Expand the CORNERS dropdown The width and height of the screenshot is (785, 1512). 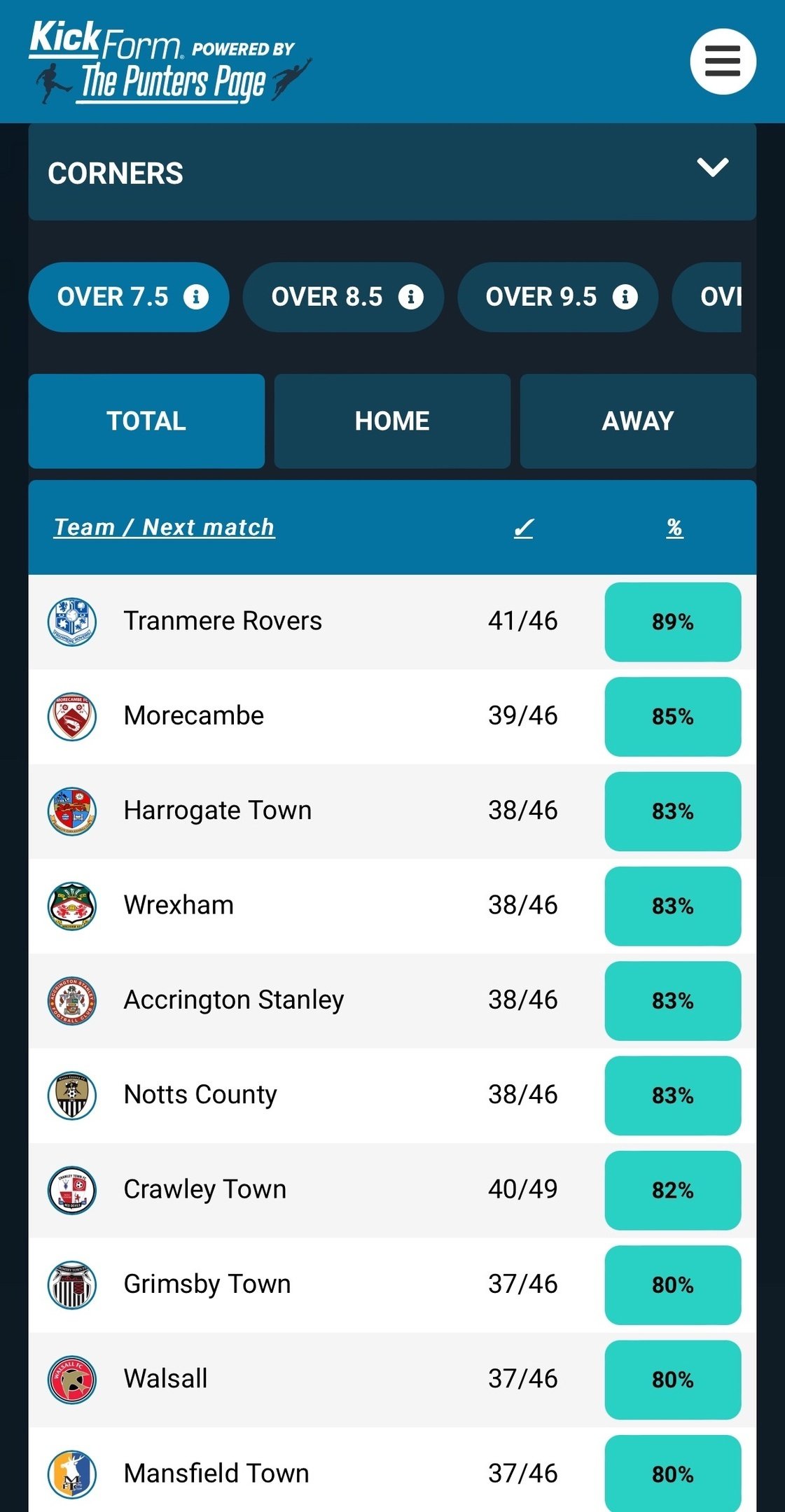tap(712, 168)
